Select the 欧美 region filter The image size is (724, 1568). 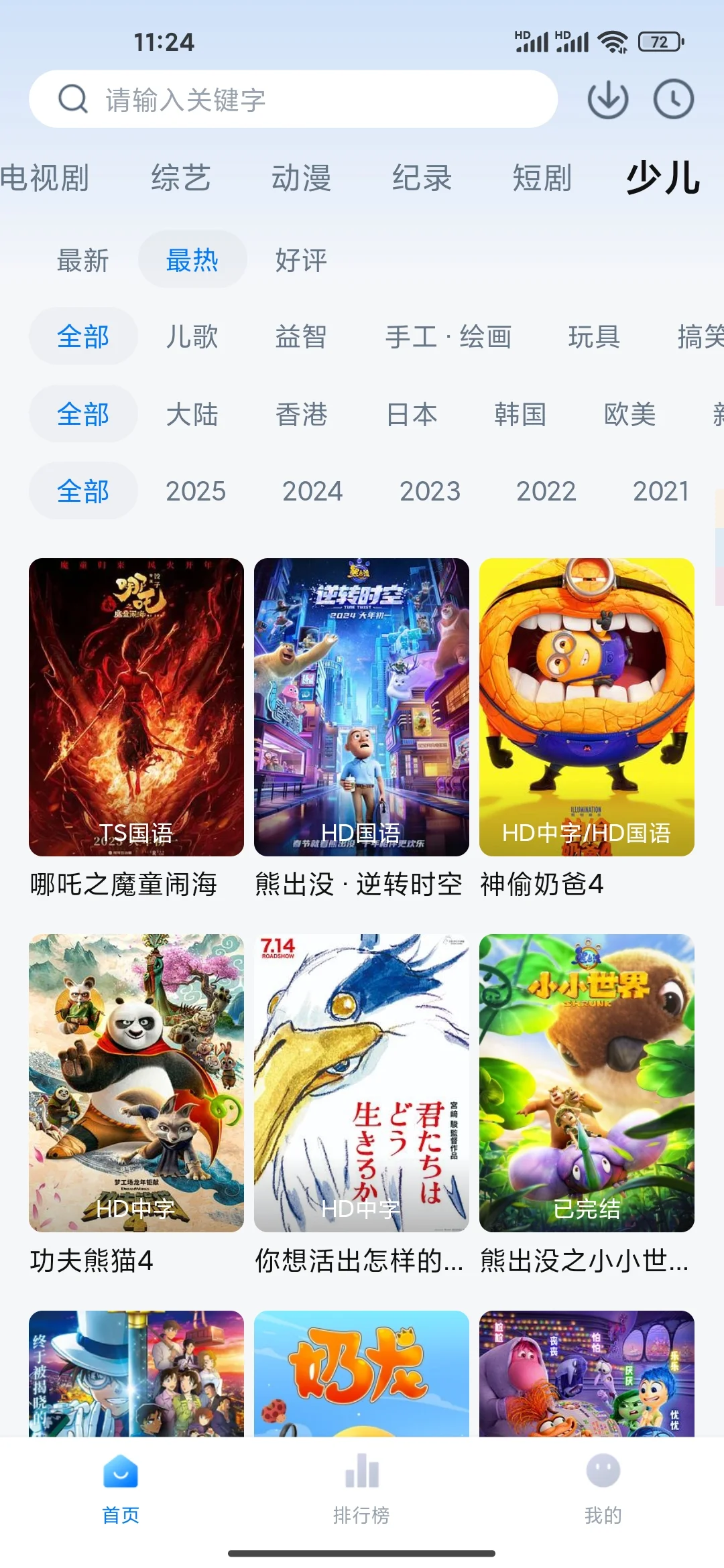tap(629, 414)
